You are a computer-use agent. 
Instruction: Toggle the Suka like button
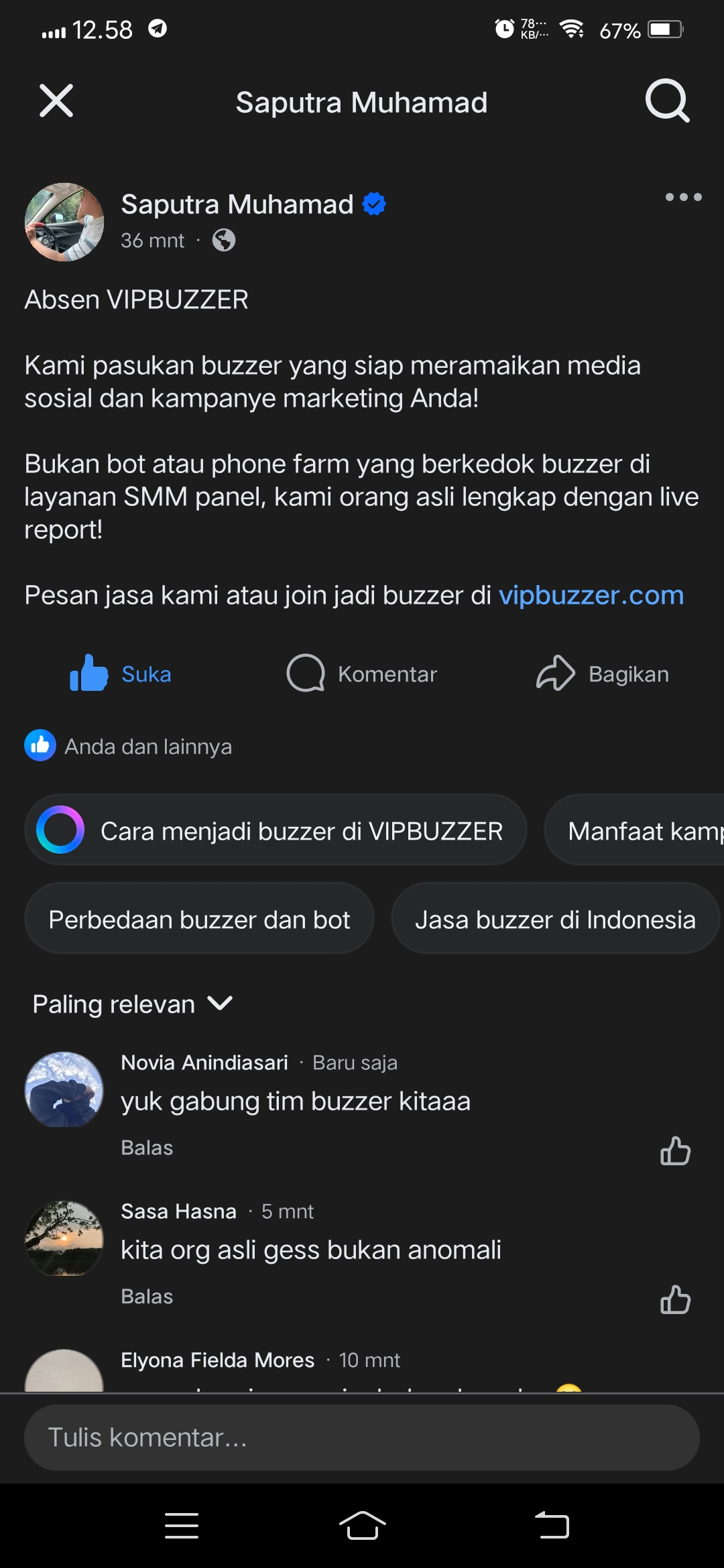[121, 673]
